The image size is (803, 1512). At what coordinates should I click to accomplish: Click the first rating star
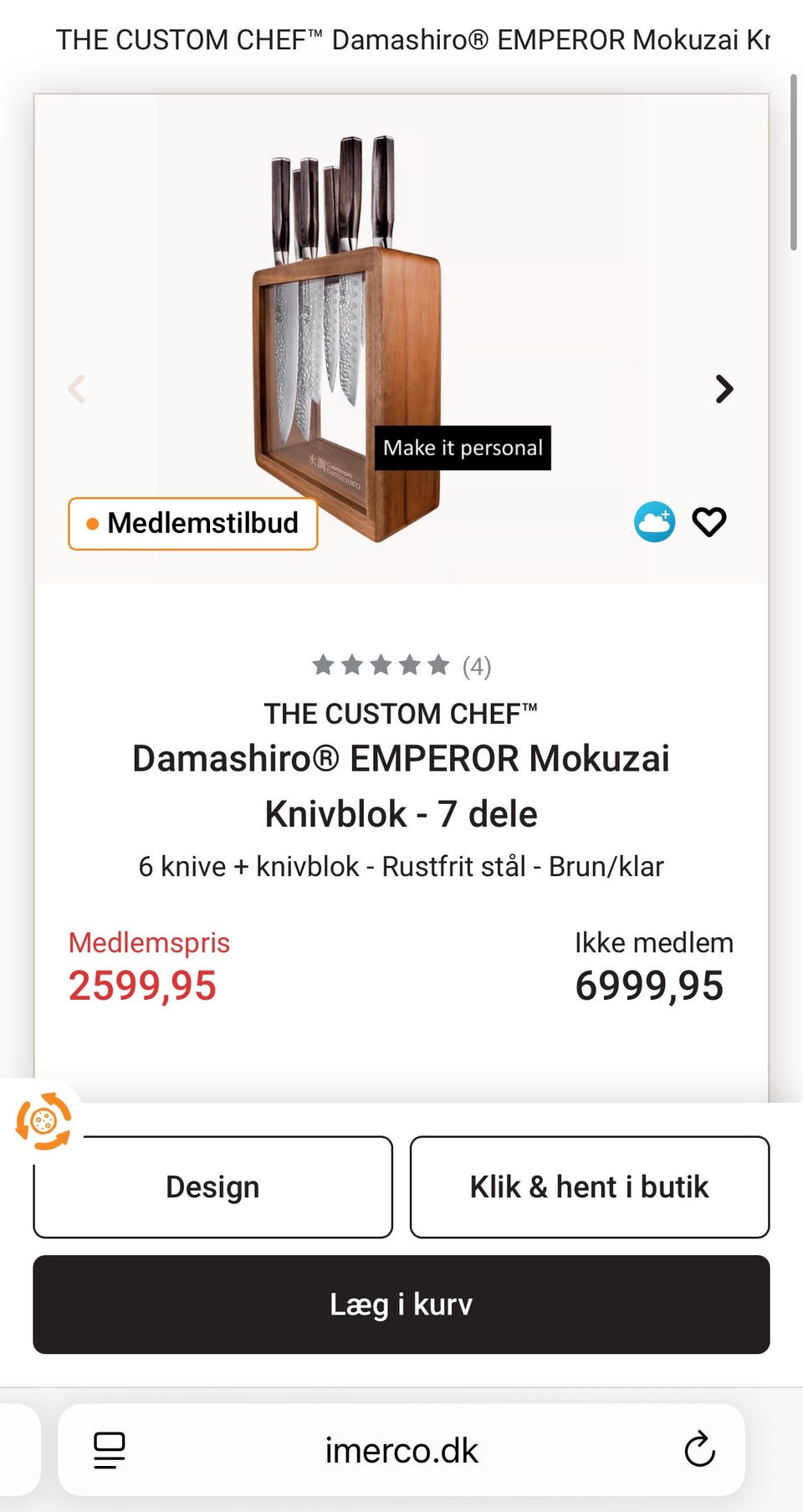[x=324, y=664]
